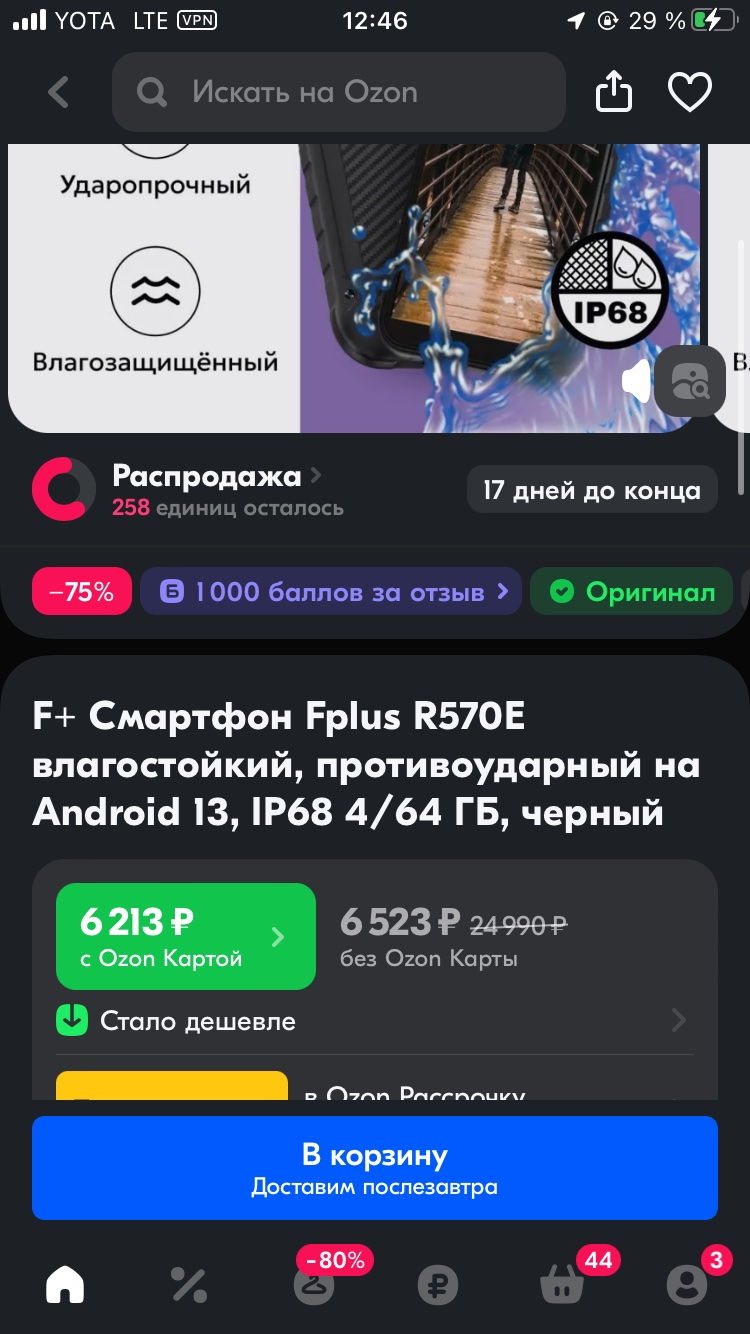Add the product to favorites
Viewport: 750px width, 1334px height.
click(689, 93)
